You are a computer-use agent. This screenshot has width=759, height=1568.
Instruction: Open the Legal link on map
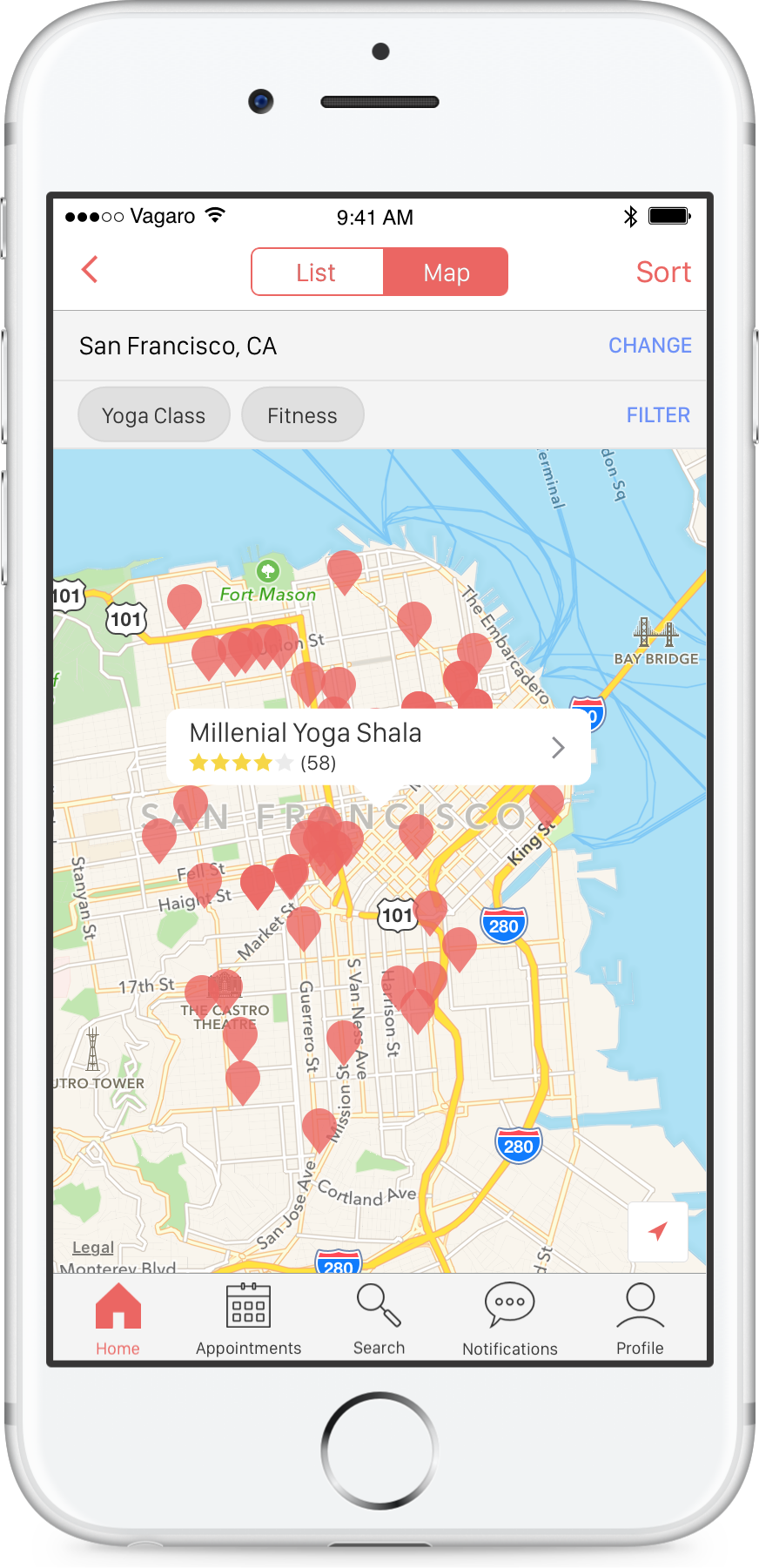(92, 1247)
